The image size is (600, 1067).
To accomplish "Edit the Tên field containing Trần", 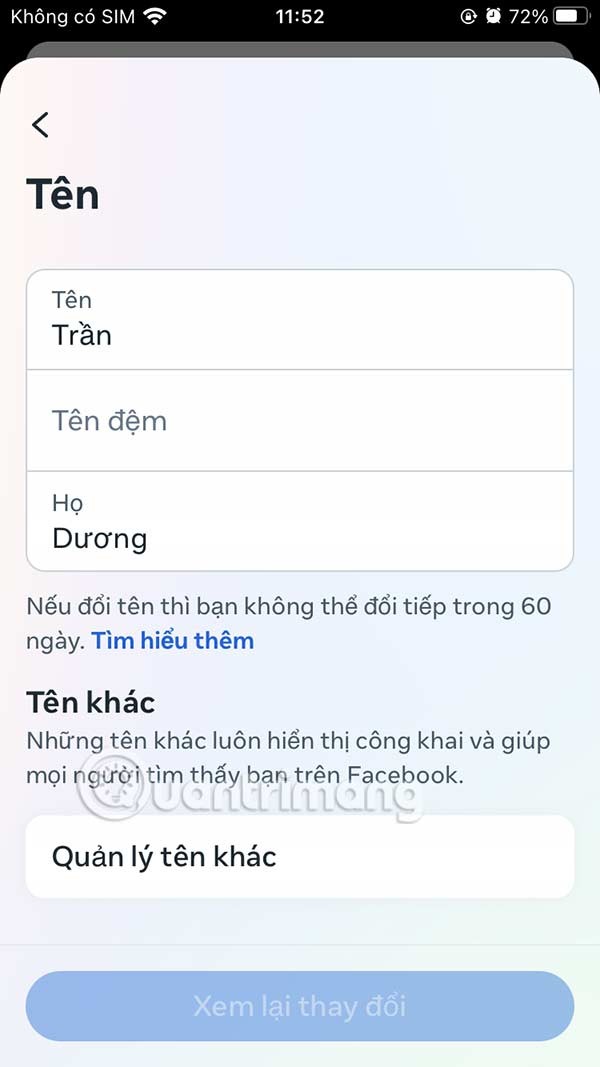I will pyautogui.click(x=298, y=320).
